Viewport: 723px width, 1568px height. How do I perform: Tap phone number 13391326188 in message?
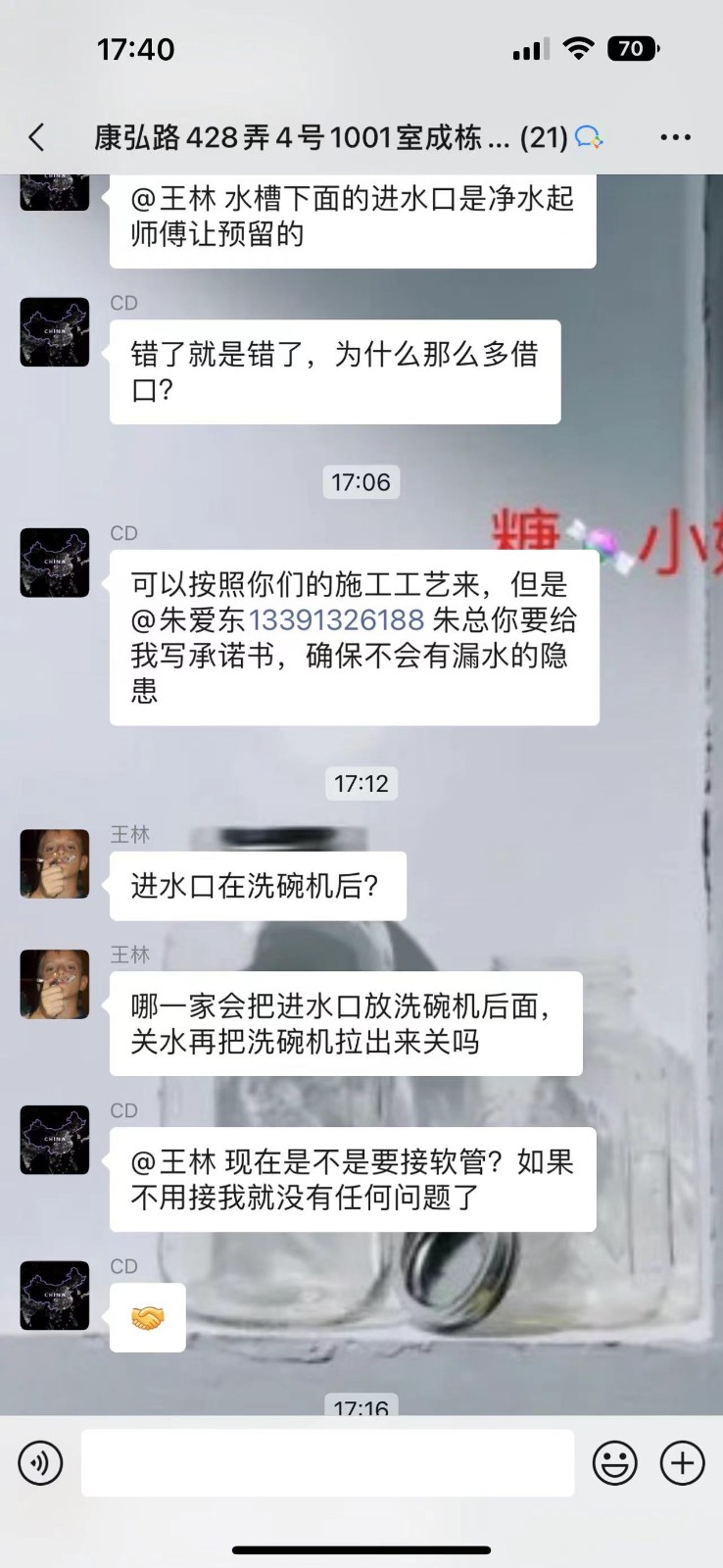[x=336, y=620]
